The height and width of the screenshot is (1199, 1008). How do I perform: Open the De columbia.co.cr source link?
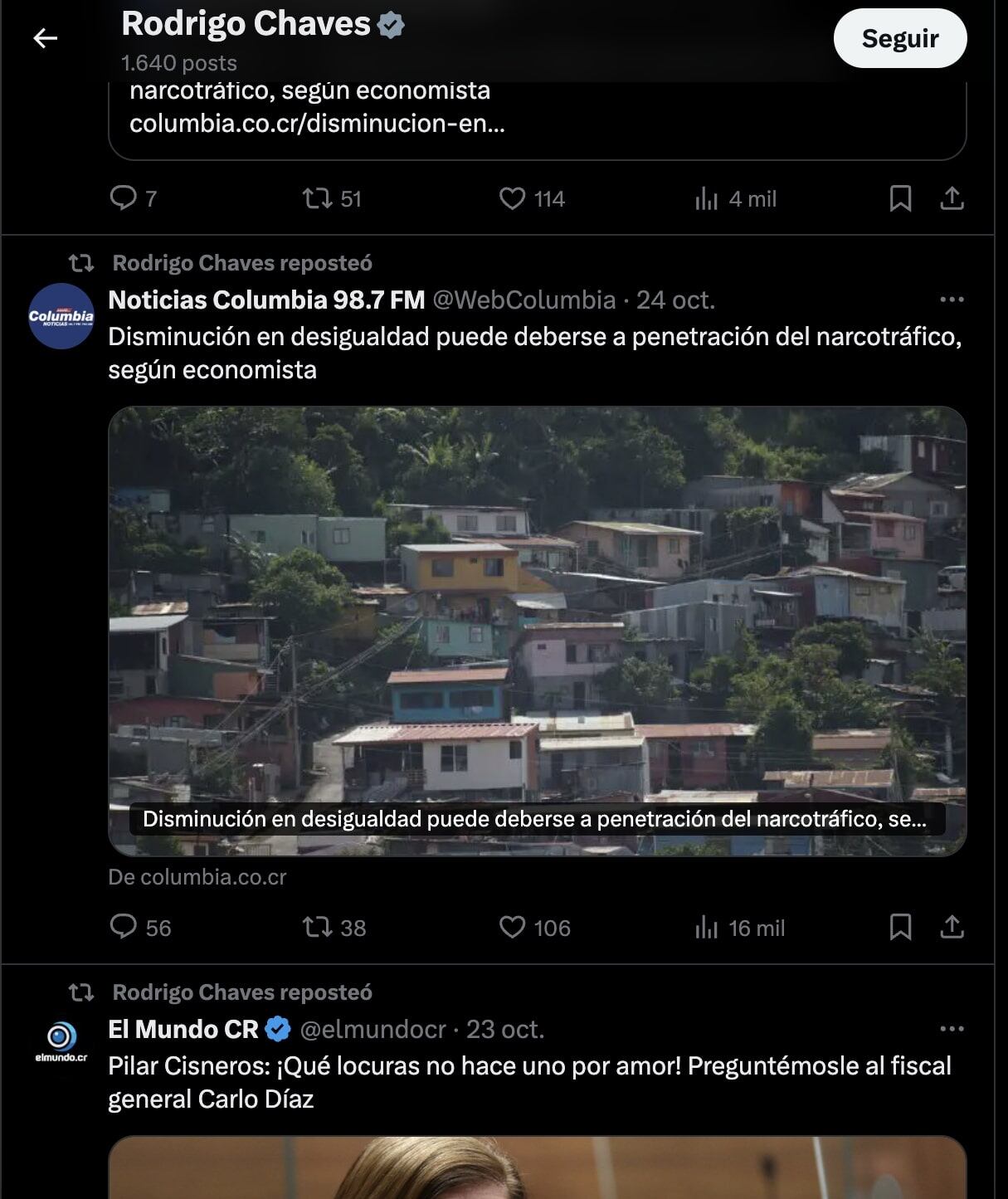point(197,877)
